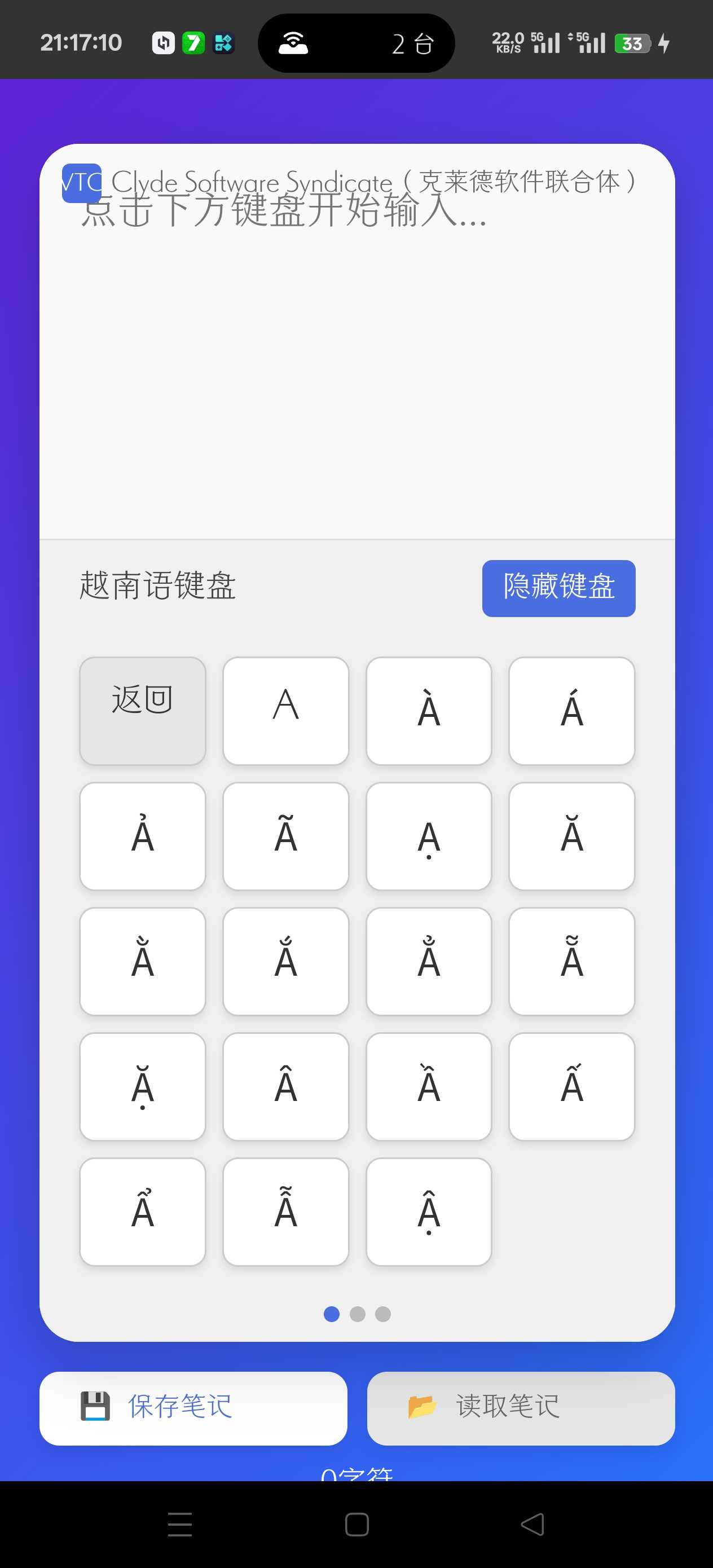Insert Ặ, breve with dot below
The image size is (713, 1568).
point(143,1086)
